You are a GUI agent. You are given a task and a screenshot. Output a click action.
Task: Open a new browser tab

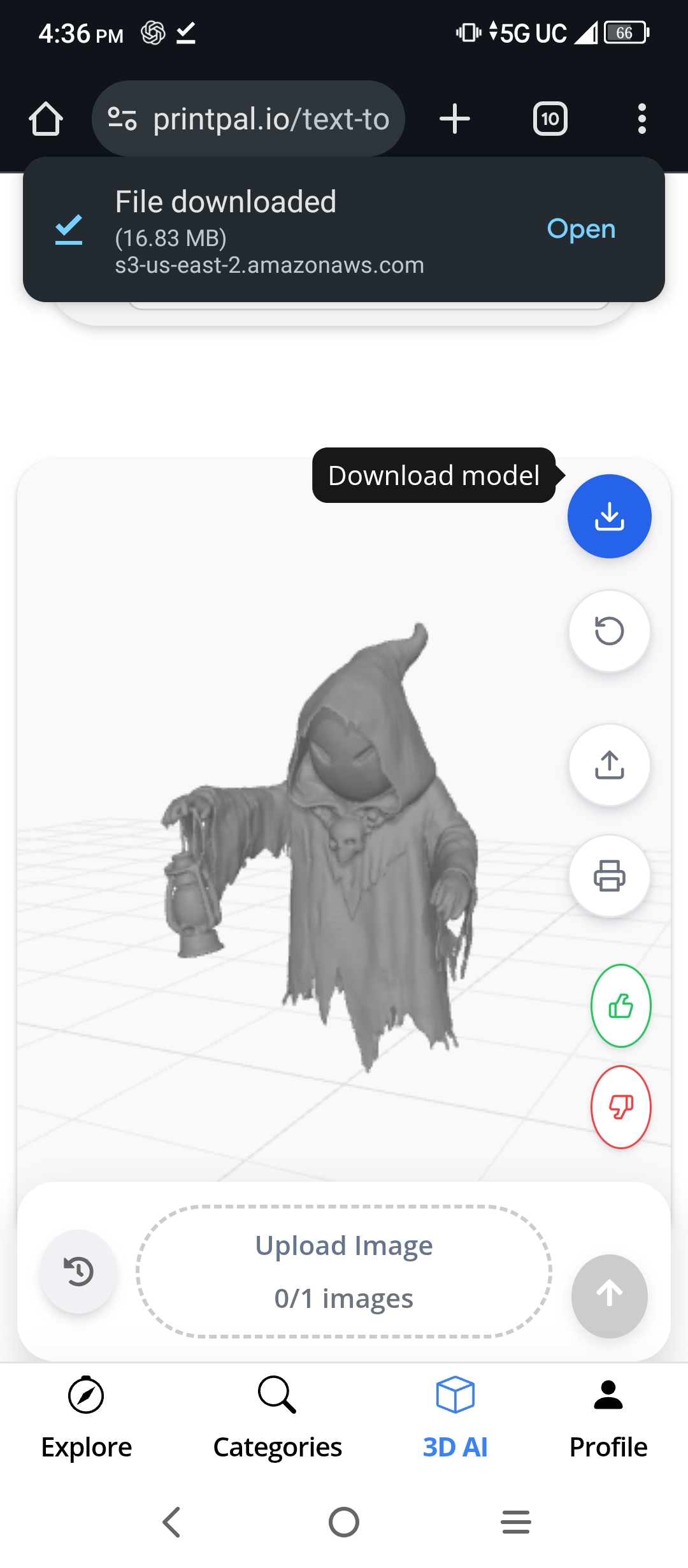click(455, 119)
